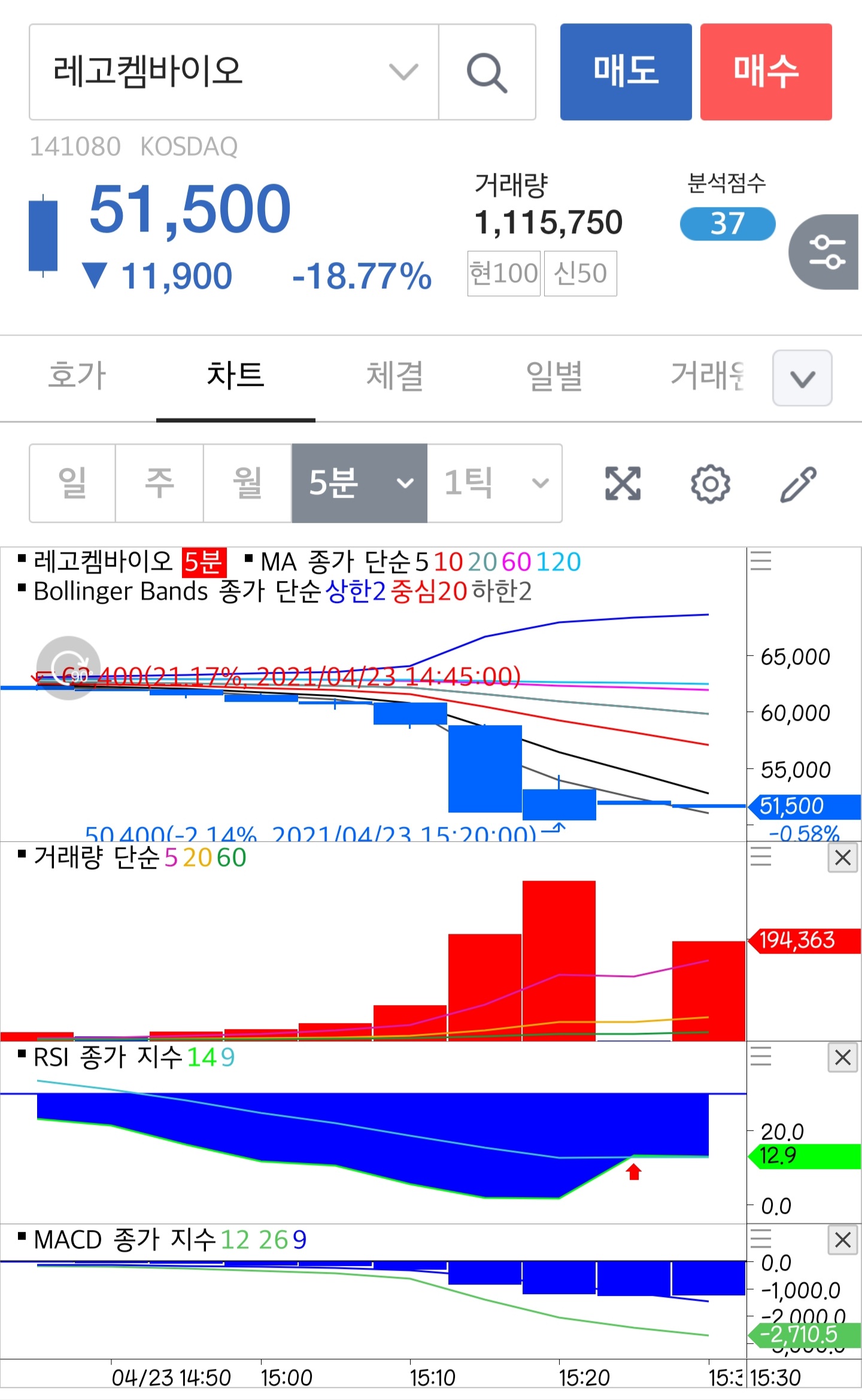Select the 월 monthly chart period
The width and height of the screenshot is (862, 1400).
pos(247,483)
